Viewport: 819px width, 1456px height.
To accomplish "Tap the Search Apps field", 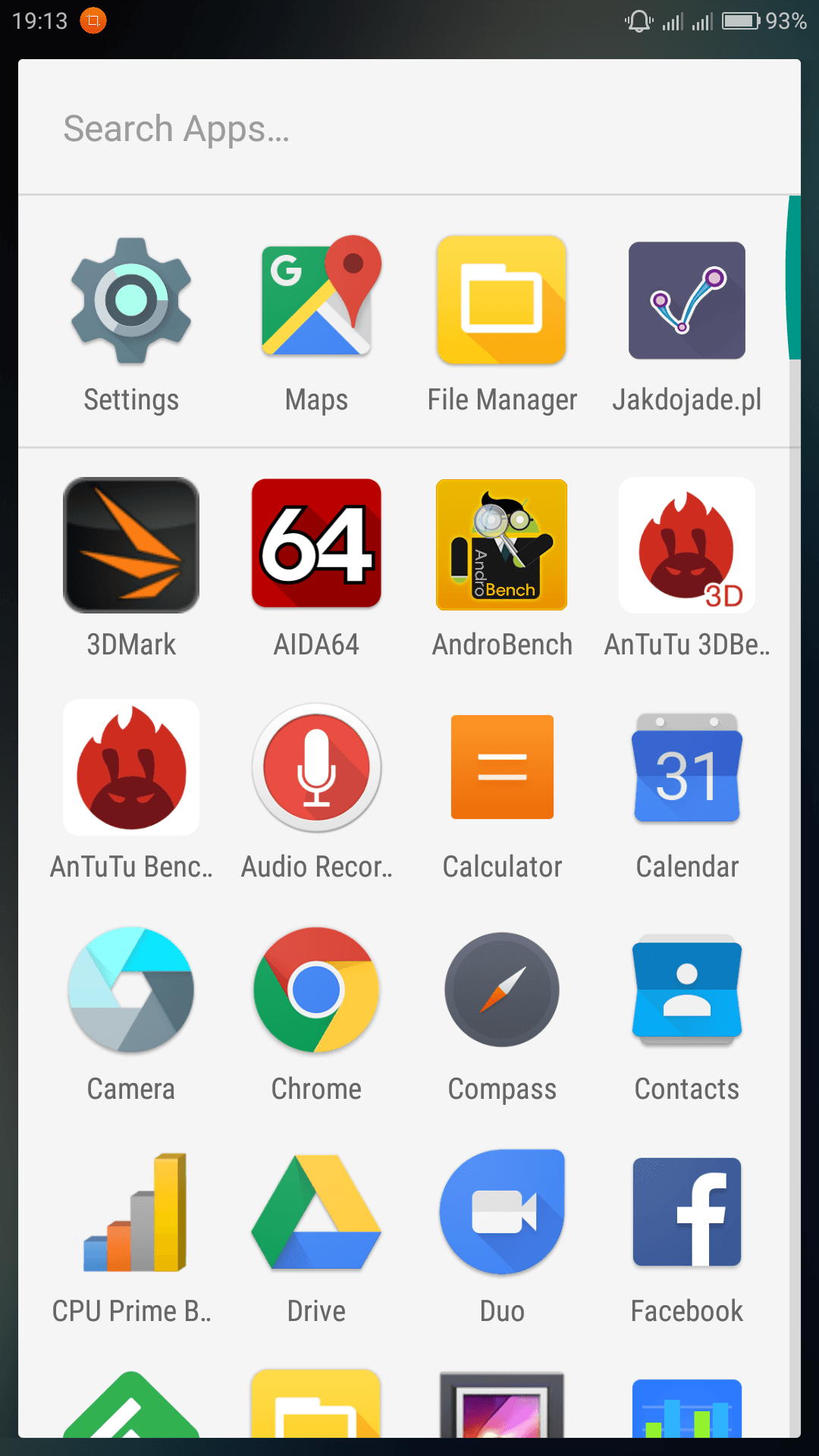I will (x=409, y=127).
